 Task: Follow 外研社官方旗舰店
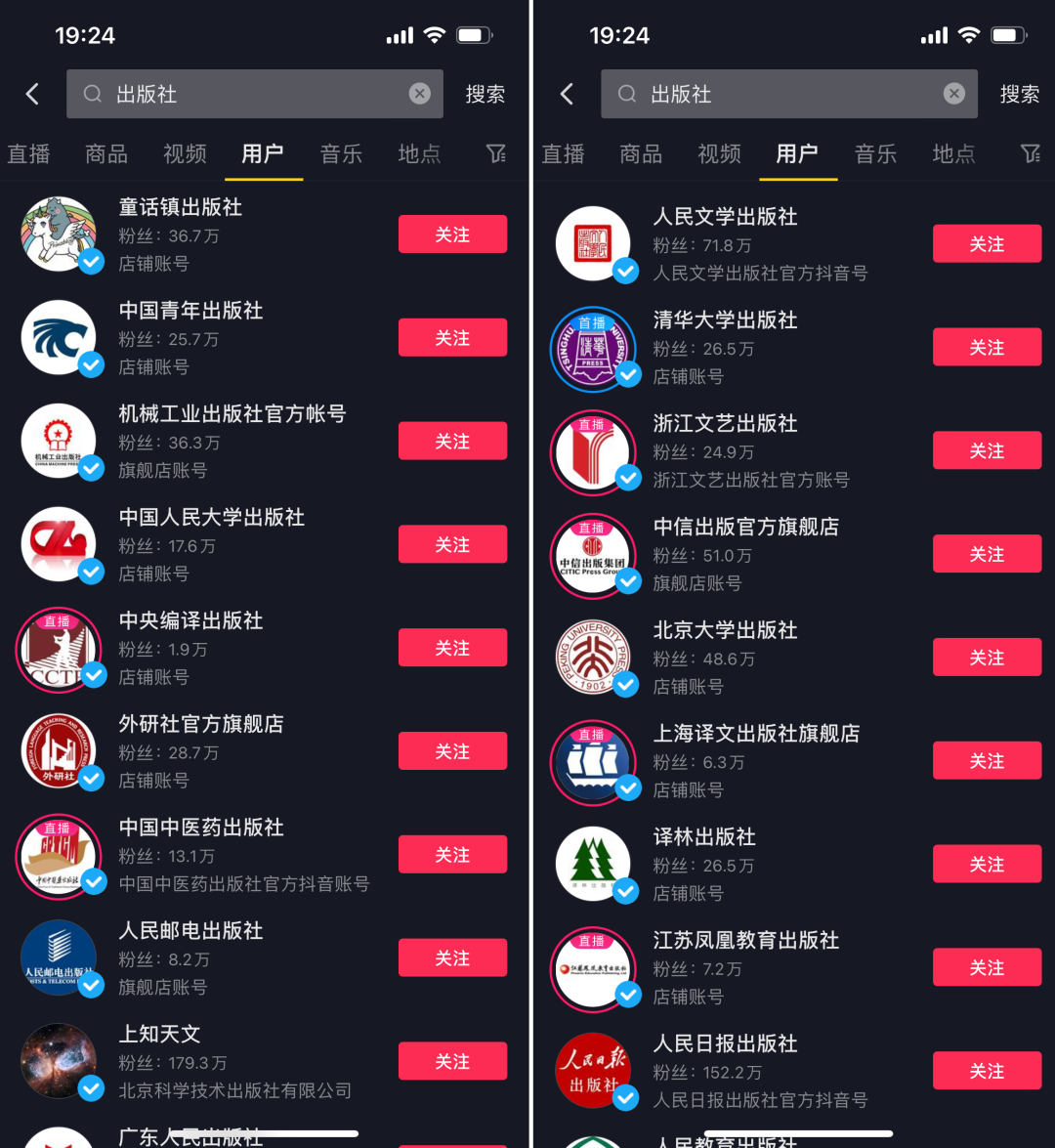[452, 751]
